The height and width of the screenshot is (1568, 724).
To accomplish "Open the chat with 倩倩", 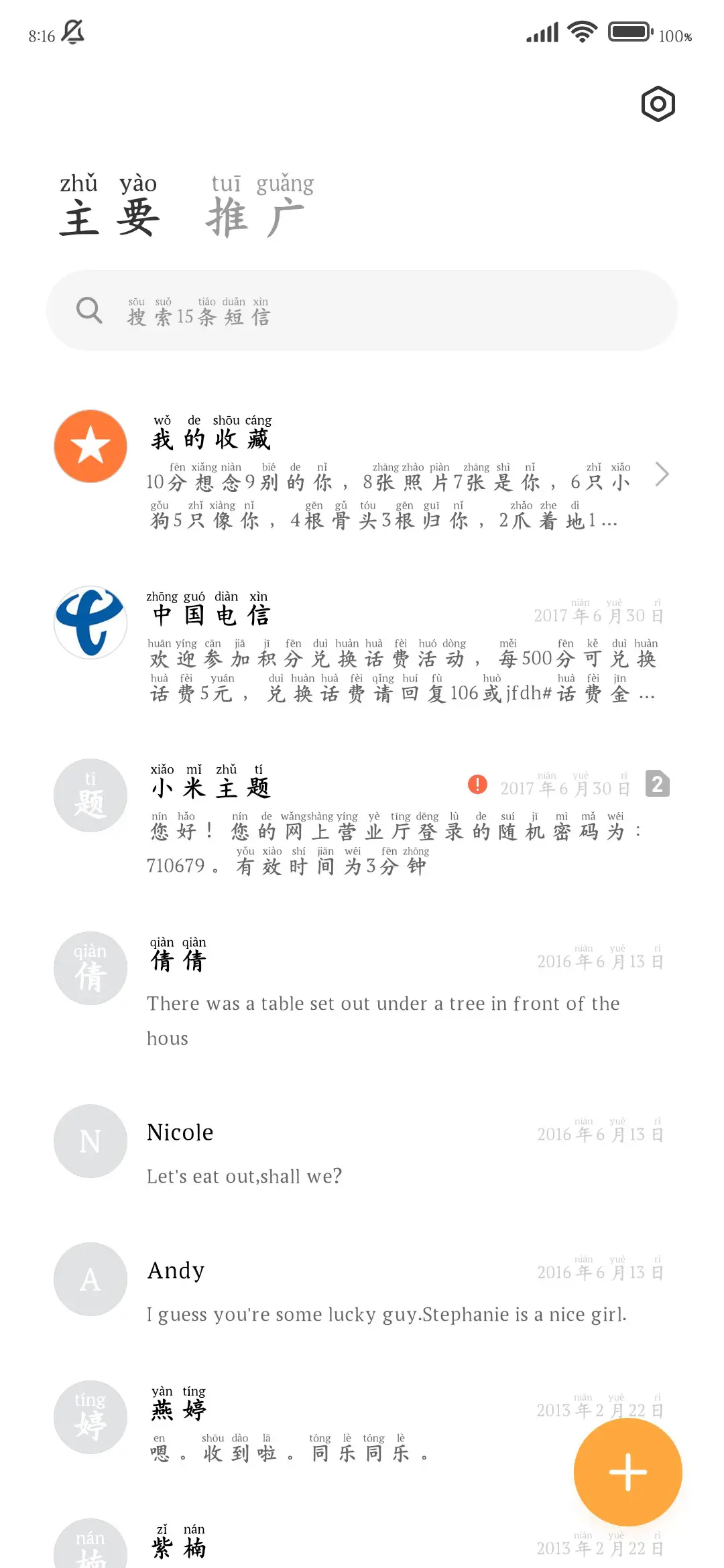I will [362, 992].
